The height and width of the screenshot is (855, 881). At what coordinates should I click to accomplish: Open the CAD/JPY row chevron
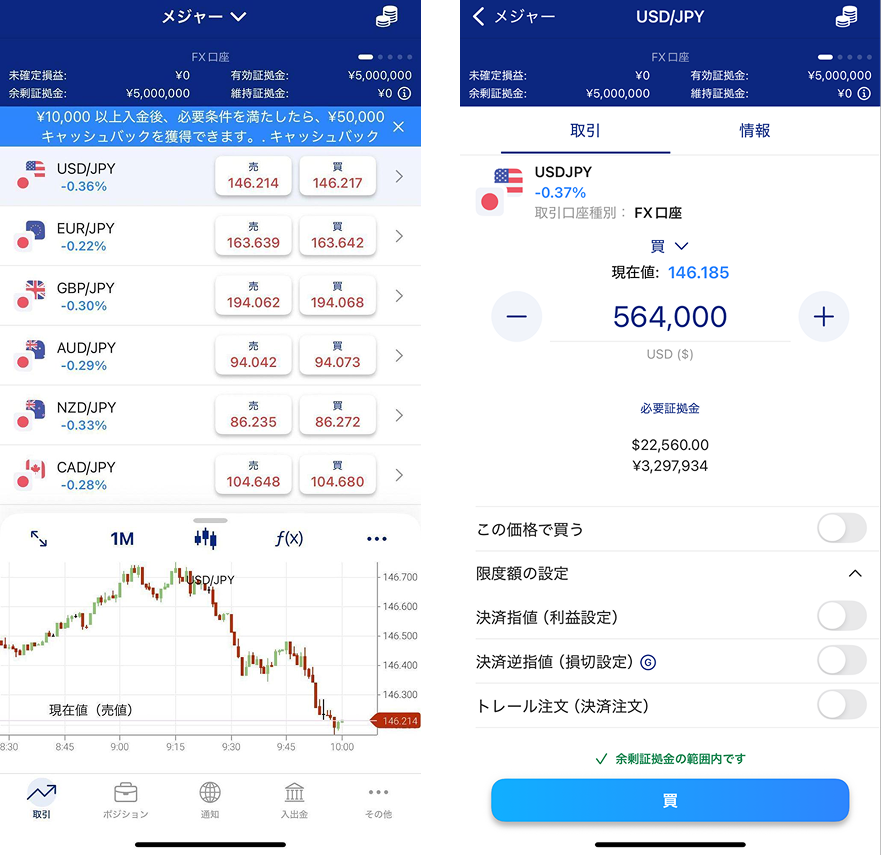(x=399, y=475)
